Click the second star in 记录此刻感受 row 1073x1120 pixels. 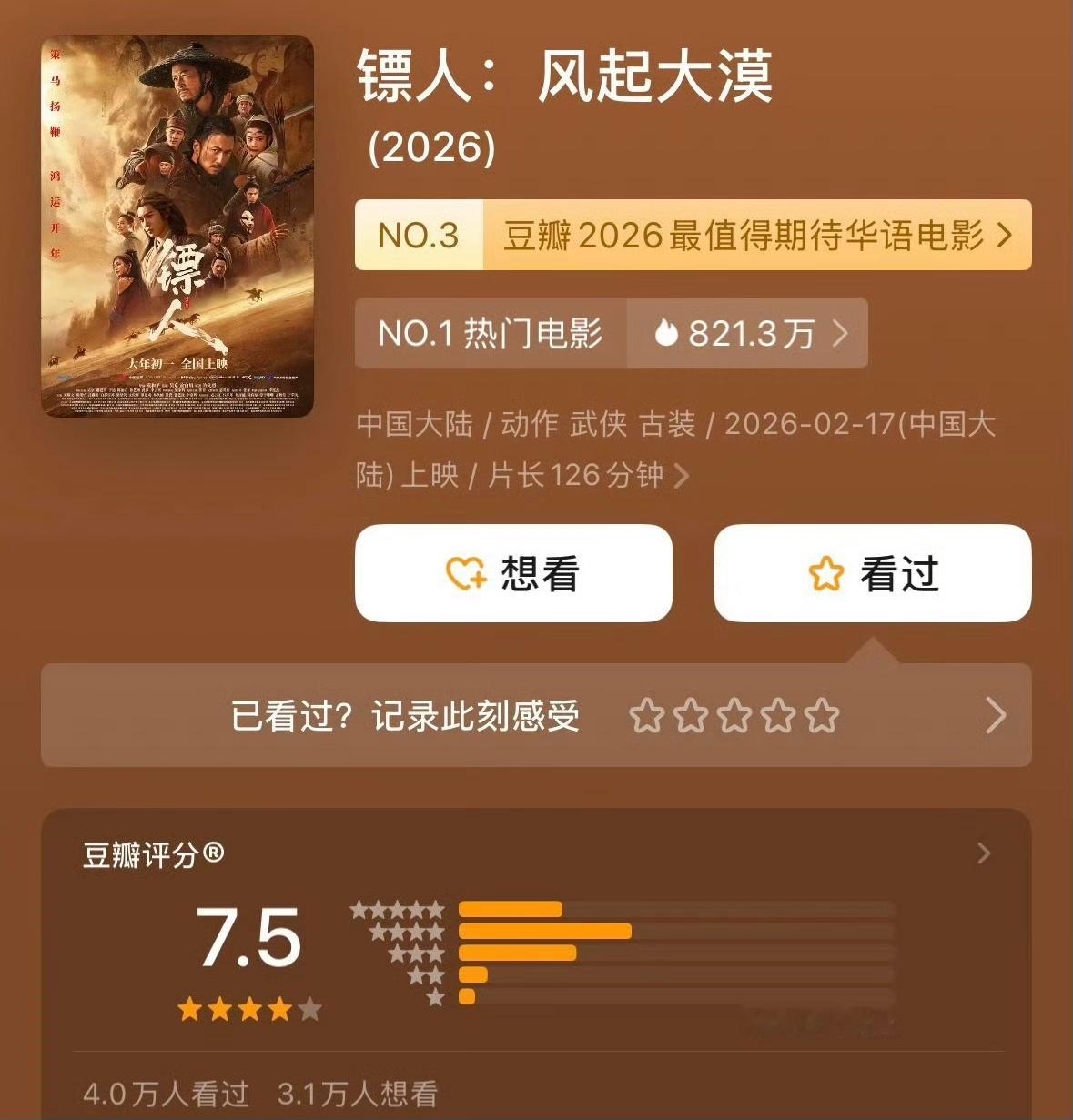pyautogui.click(x=689, y=717)
